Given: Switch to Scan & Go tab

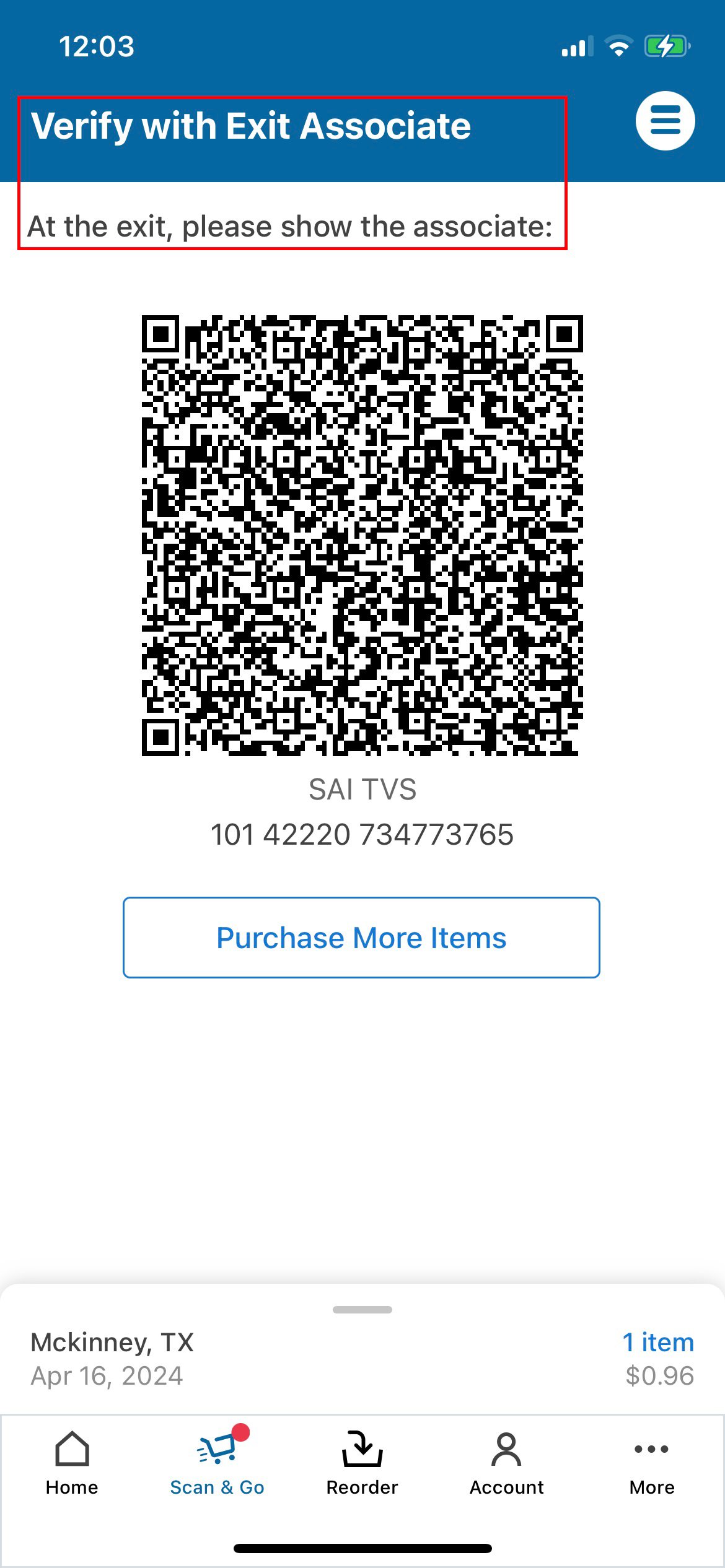Looking at the screenshot, I should (217, 1463).
